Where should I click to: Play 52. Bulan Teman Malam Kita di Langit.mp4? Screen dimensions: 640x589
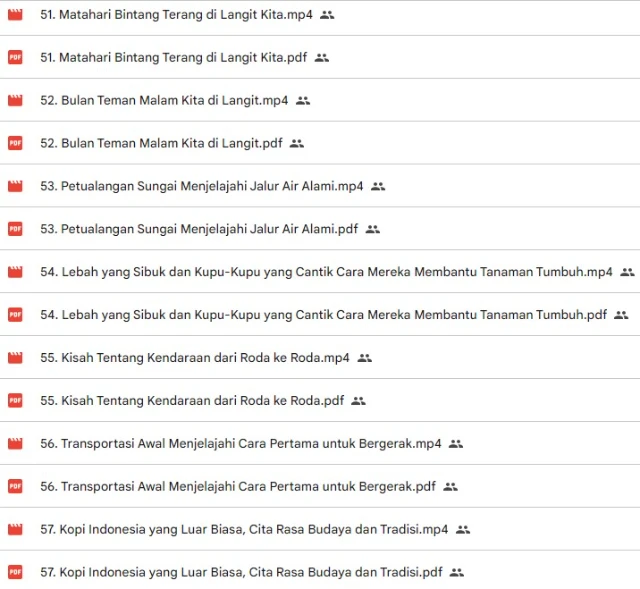tap(164, 101)
